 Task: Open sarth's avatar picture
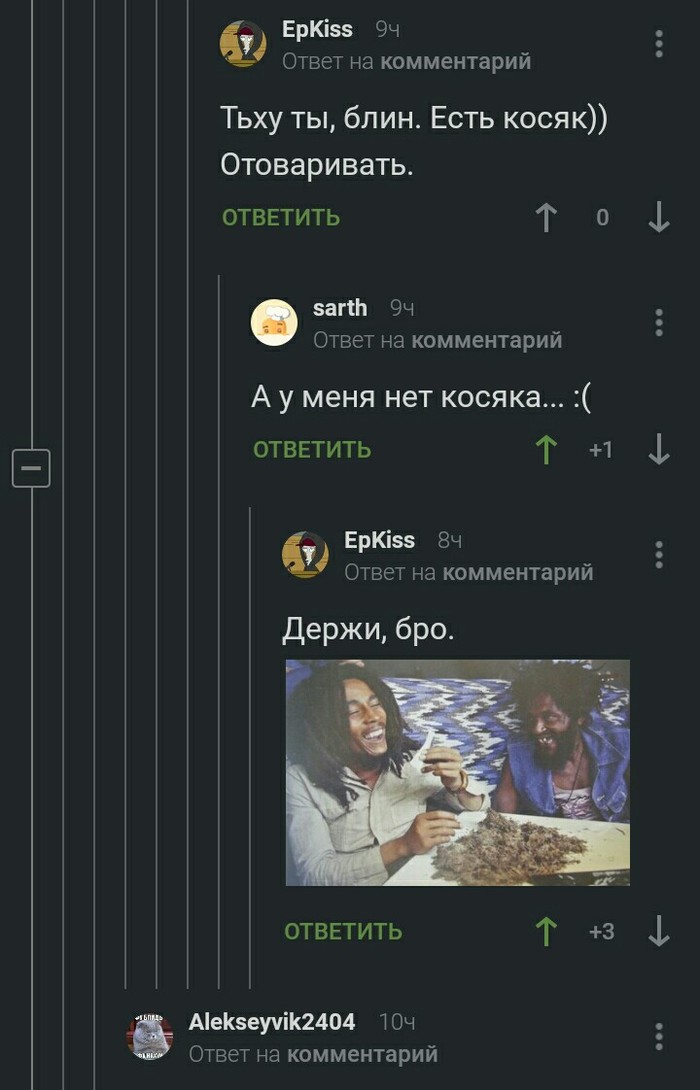coord(274,322)
